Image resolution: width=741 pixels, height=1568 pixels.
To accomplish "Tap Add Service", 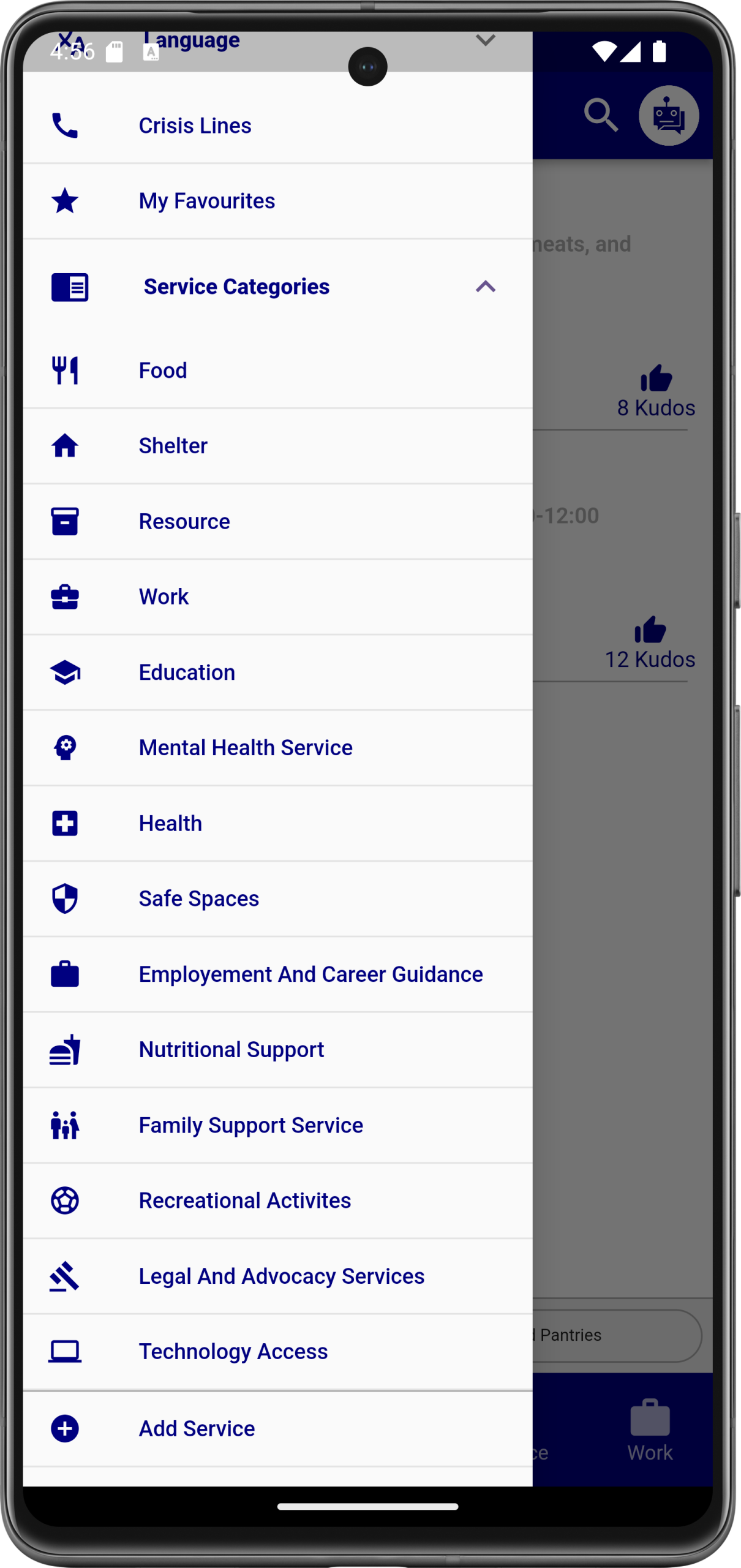I will click(x=196, y=1428).
